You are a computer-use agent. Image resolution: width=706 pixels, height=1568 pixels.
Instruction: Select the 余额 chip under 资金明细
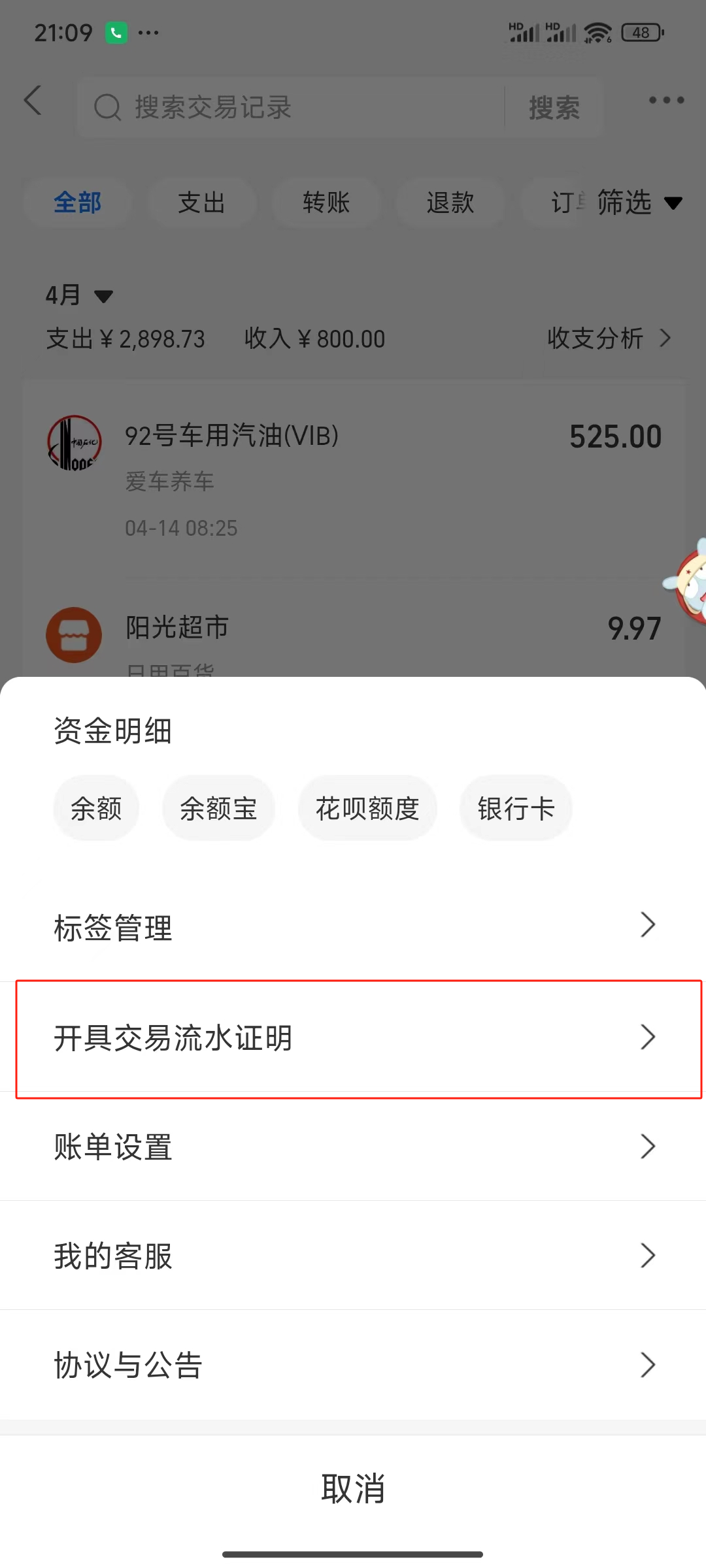(96, 809)
